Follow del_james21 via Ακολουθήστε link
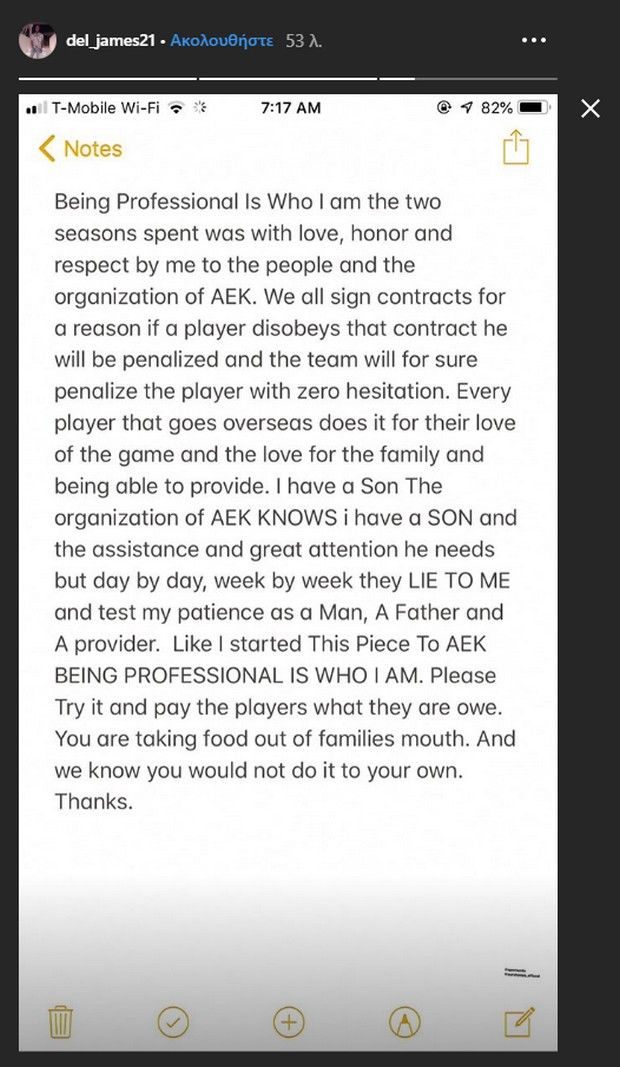This screenshot has height=1067, width=620. point(221,41)
